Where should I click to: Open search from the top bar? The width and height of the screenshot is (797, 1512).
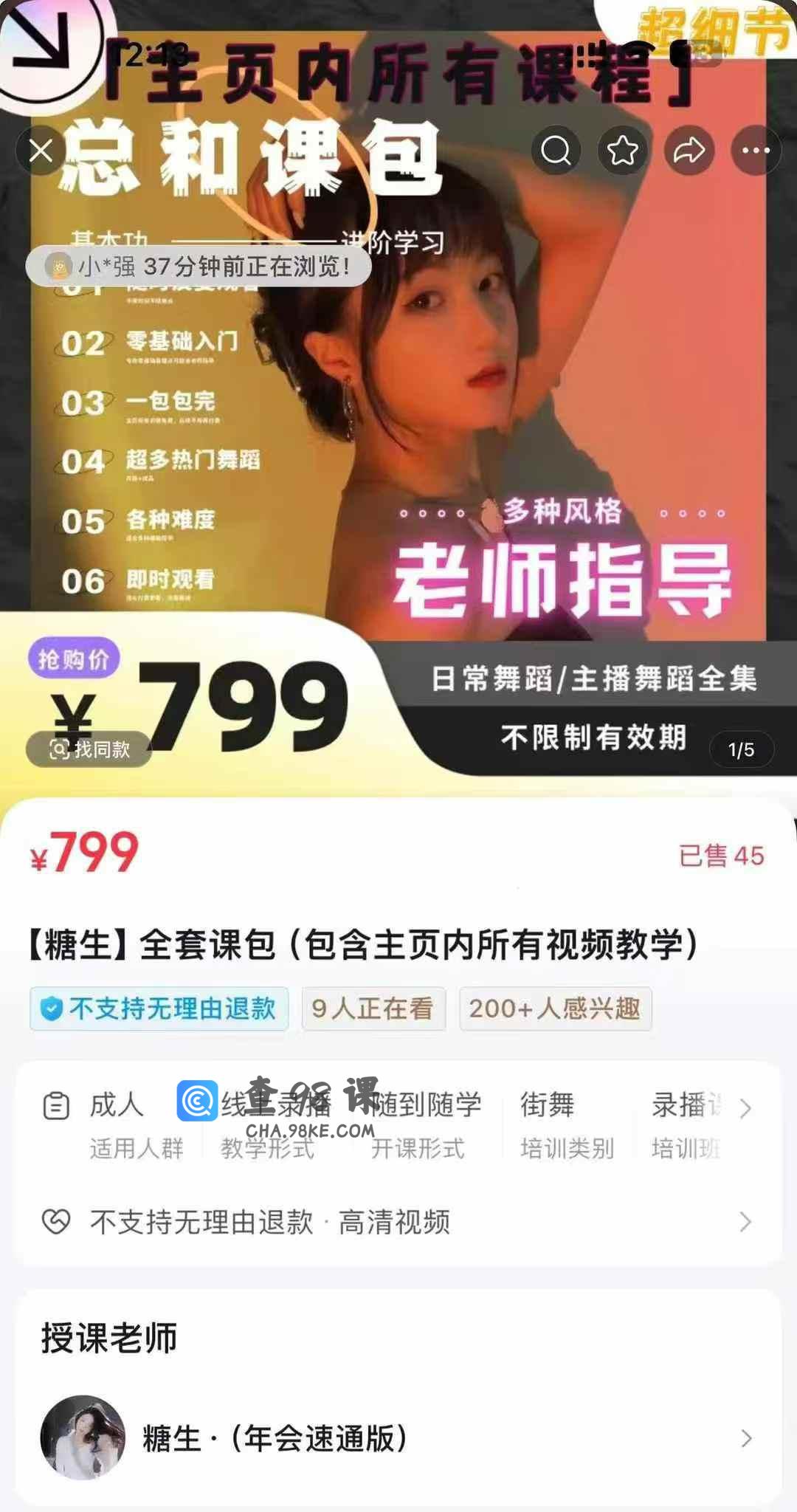[556, 151]
